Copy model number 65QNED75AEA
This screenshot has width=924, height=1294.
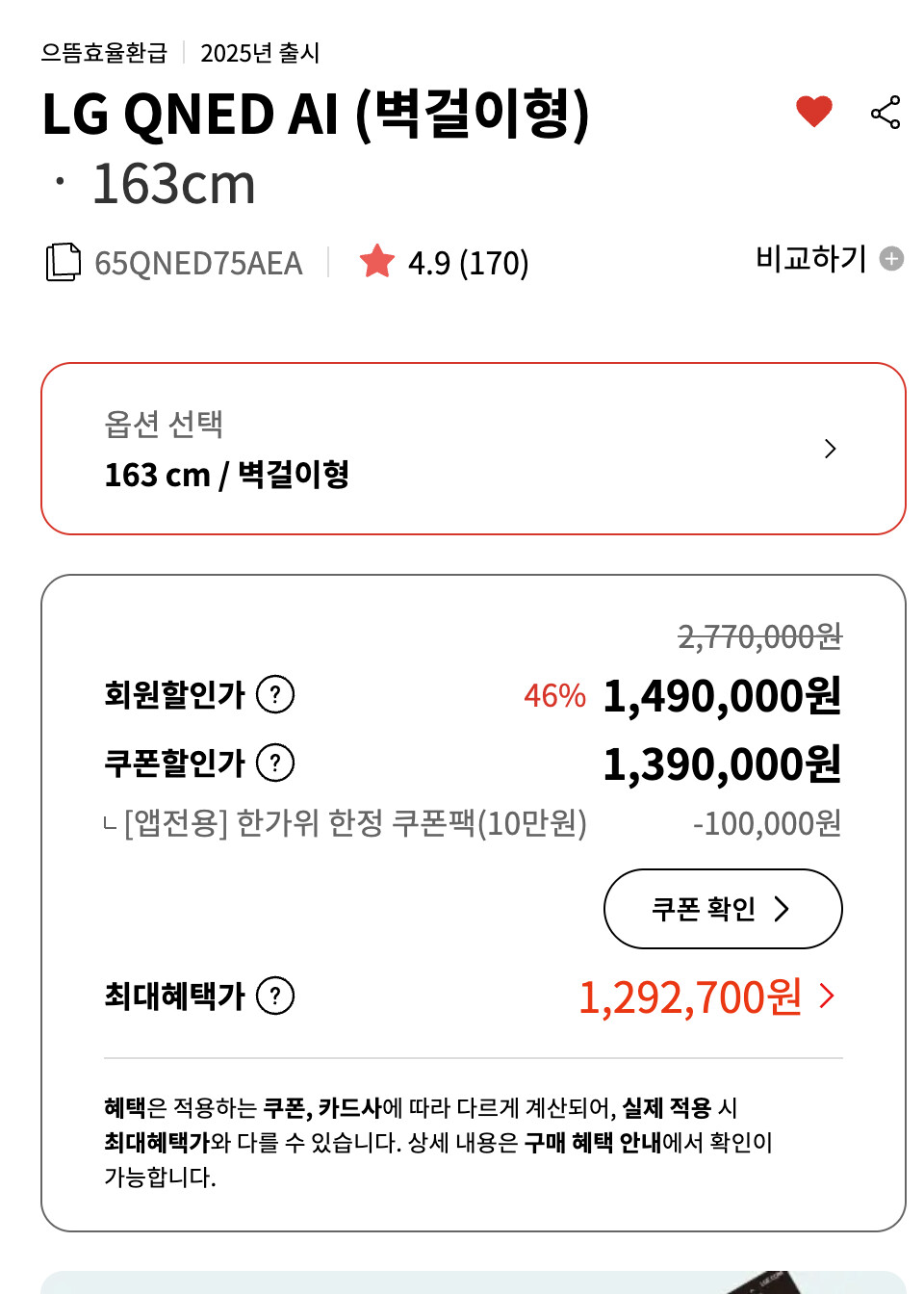point(64,262)
